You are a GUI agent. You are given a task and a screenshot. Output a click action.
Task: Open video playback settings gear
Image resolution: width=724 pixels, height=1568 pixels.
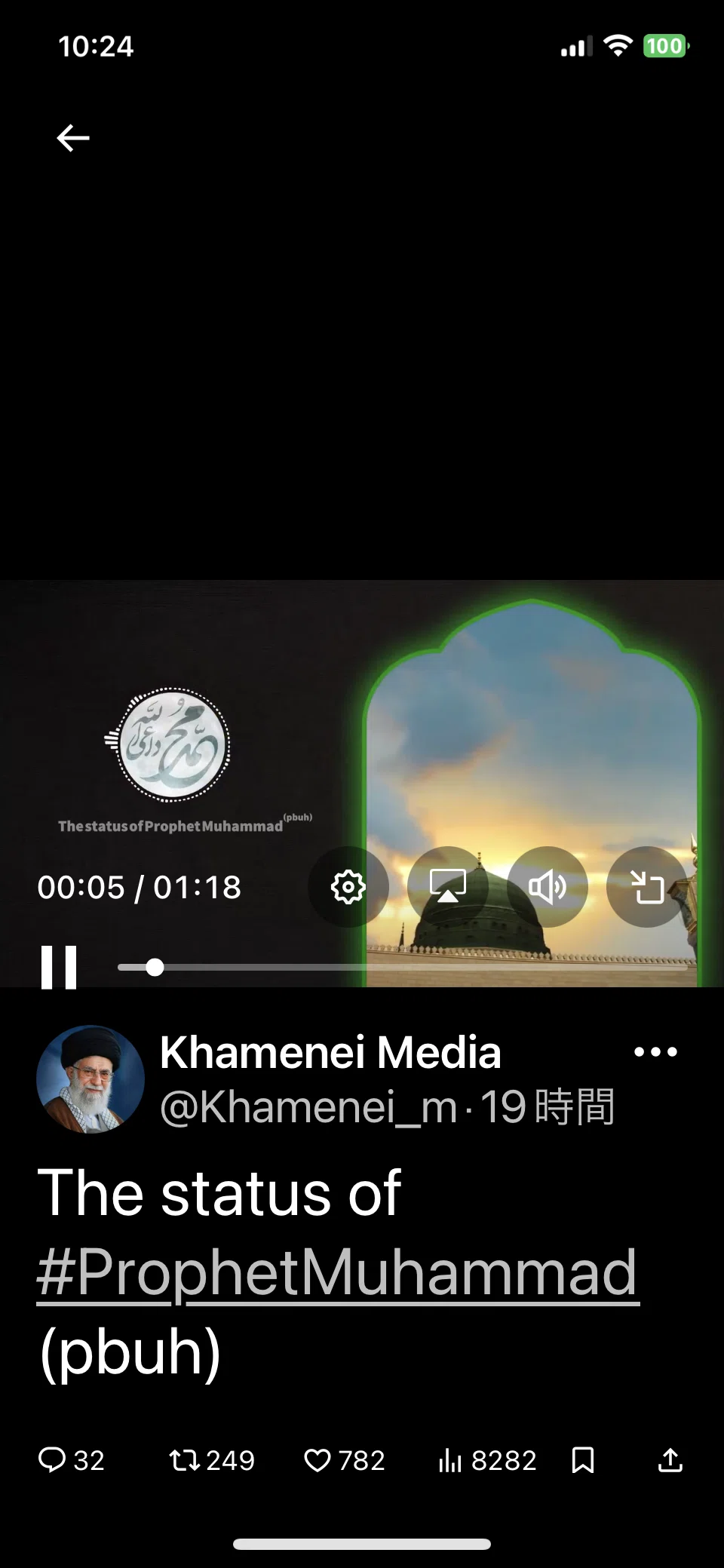click(x=348, y=887)
